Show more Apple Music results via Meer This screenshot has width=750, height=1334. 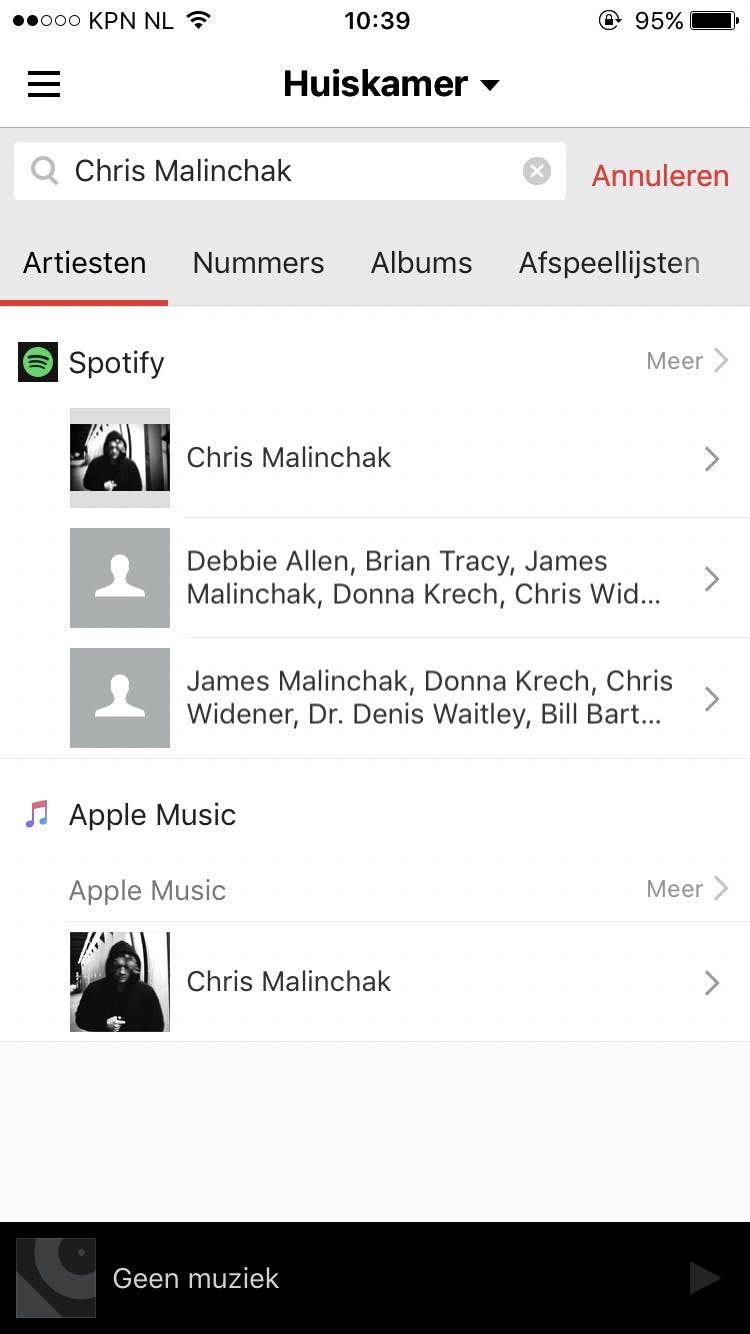pyautogui.click(x=687, y=889)
